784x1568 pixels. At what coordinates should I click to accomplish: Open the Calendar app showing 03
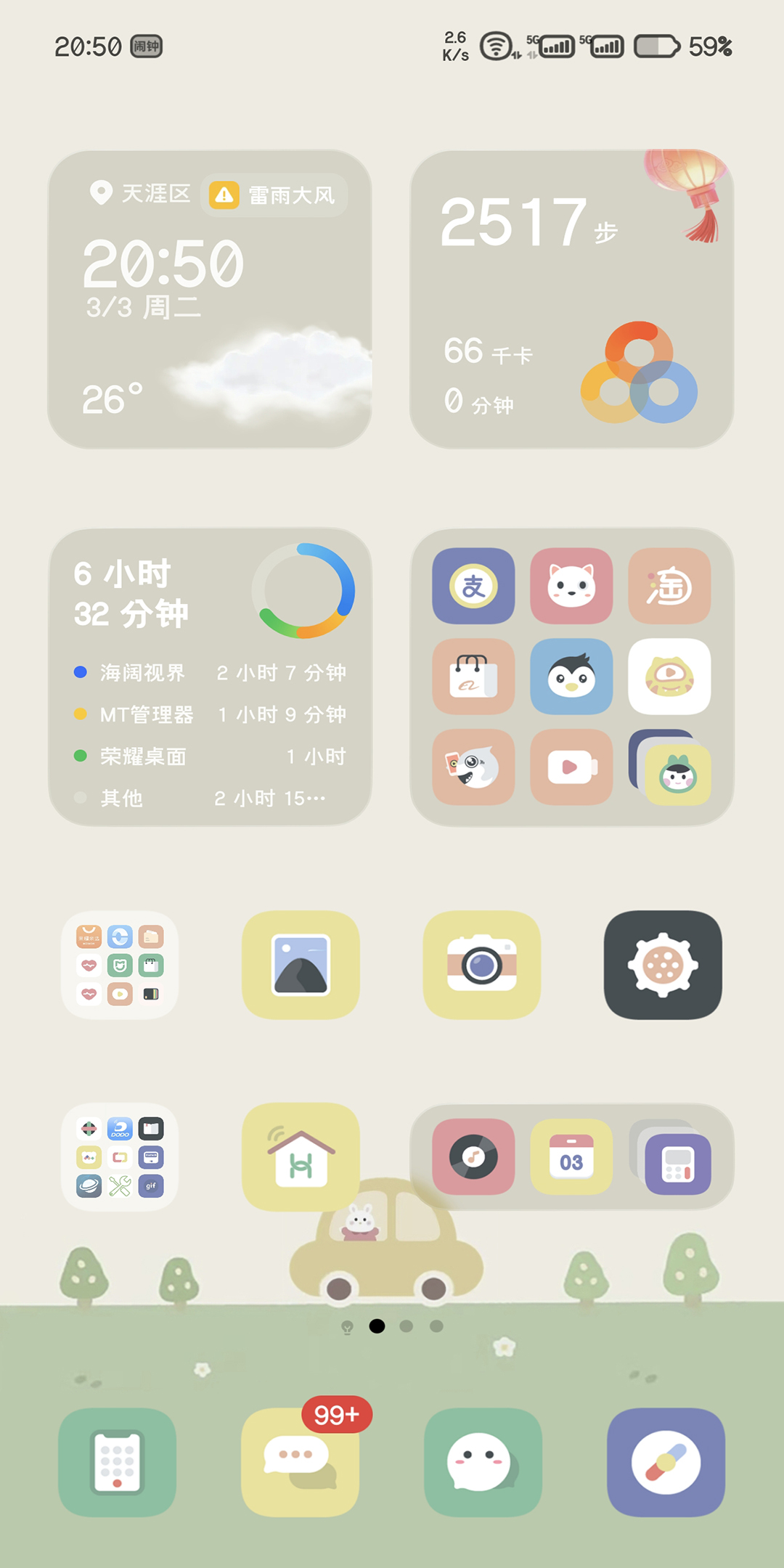[x=571, y=1156]
